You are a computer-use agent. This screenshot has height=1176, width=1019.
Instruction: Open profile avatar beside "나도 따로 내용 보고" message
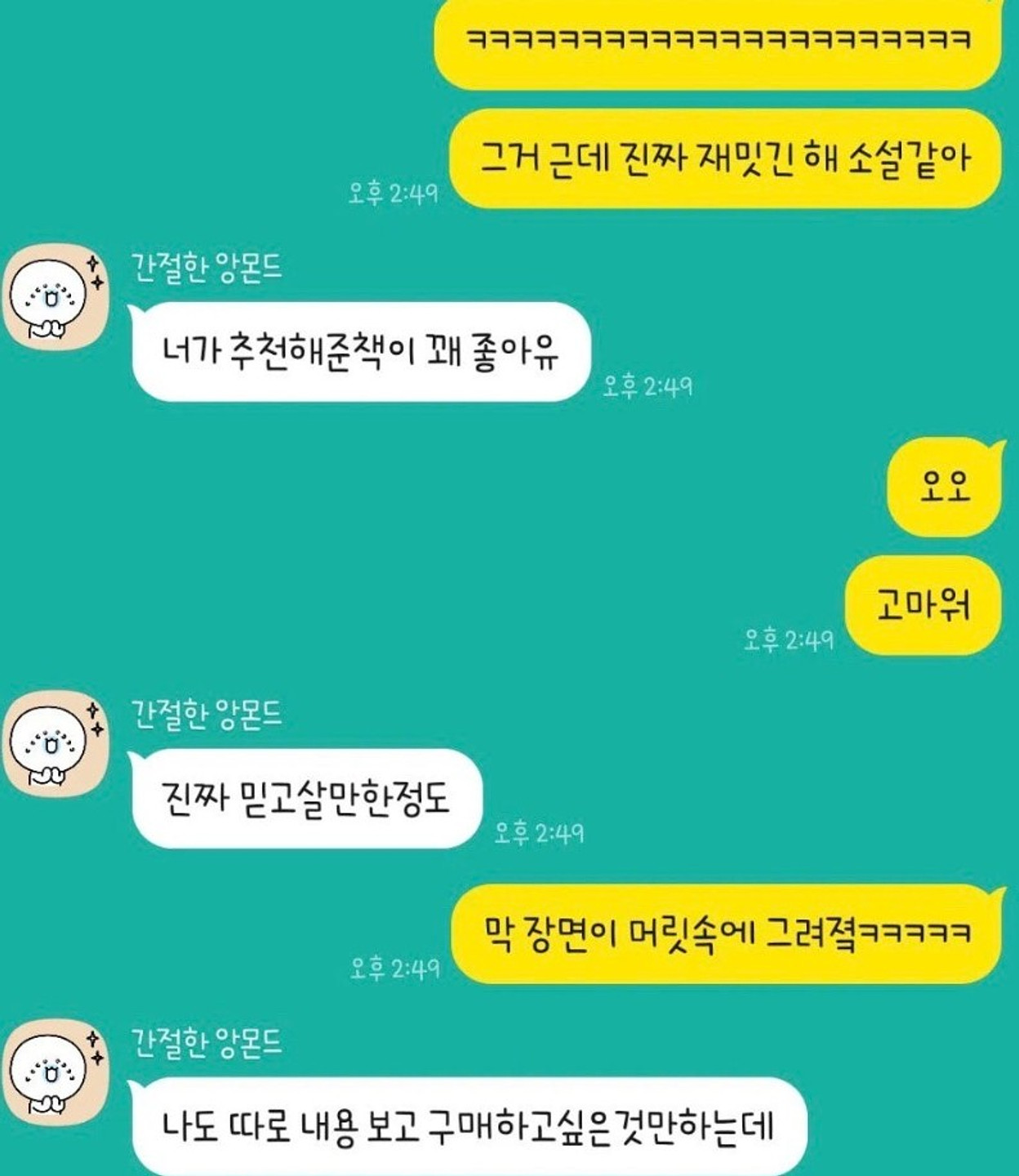[x=56, y=1071]
